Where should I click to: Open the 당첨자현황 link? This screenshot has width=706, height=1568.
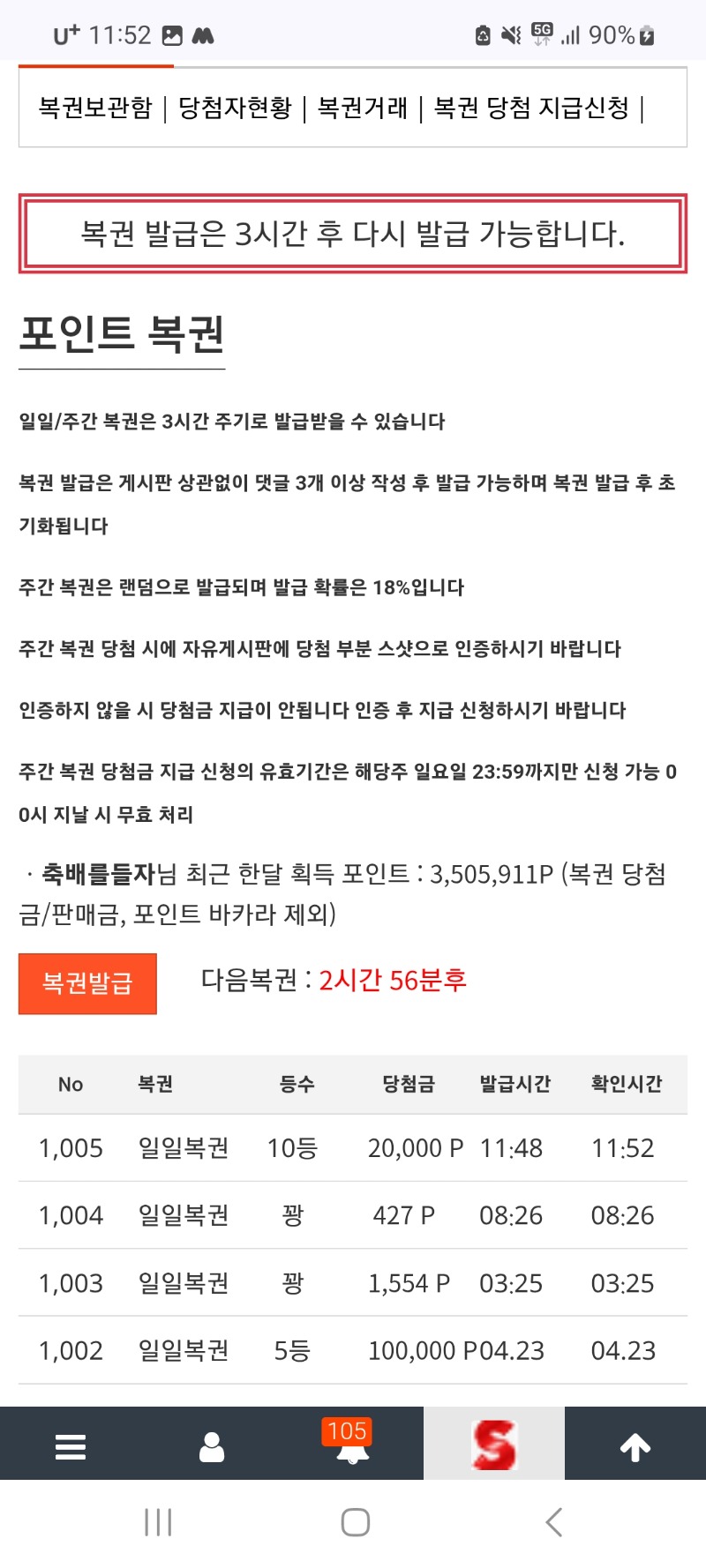[x=235, y=108]
